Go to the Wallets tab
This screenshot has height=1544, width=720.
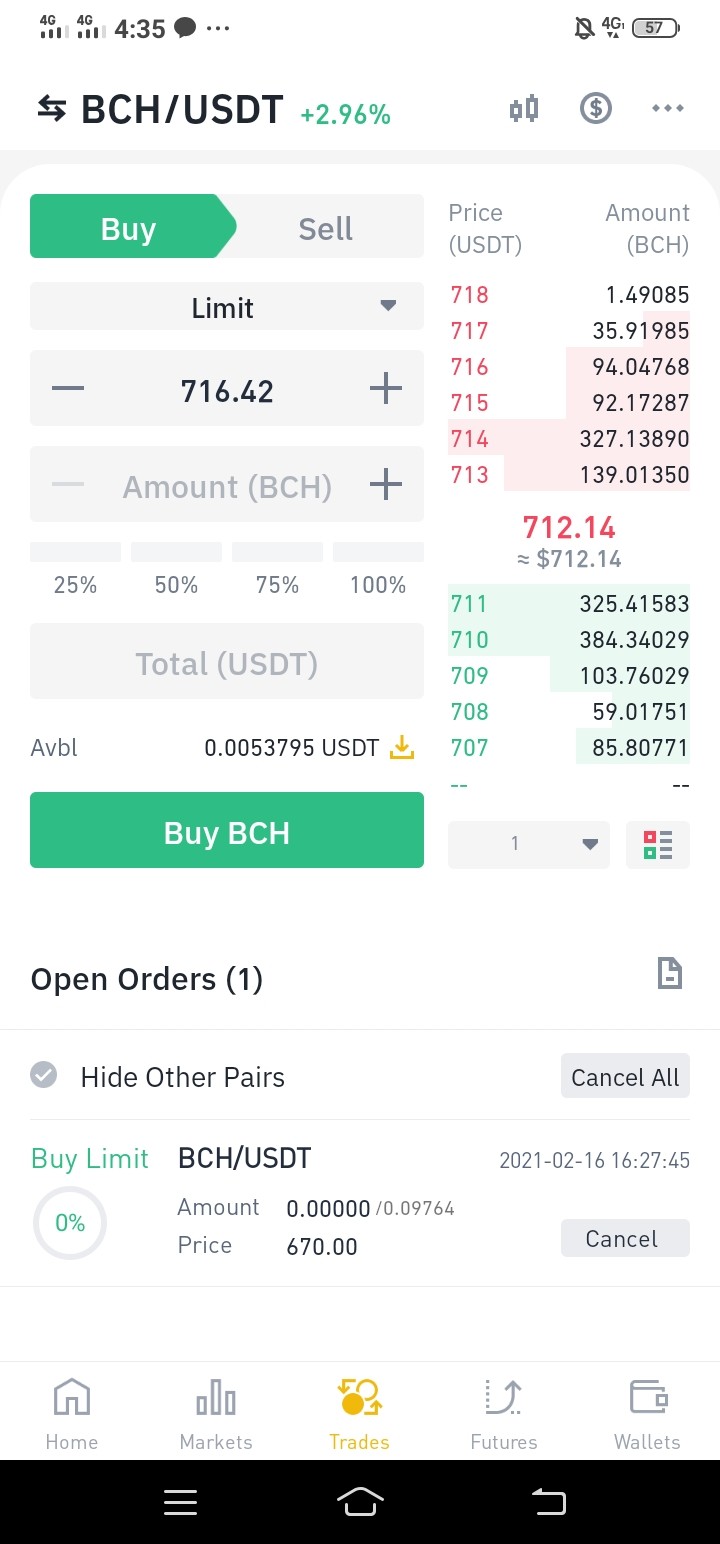(x=647, y=1414)
